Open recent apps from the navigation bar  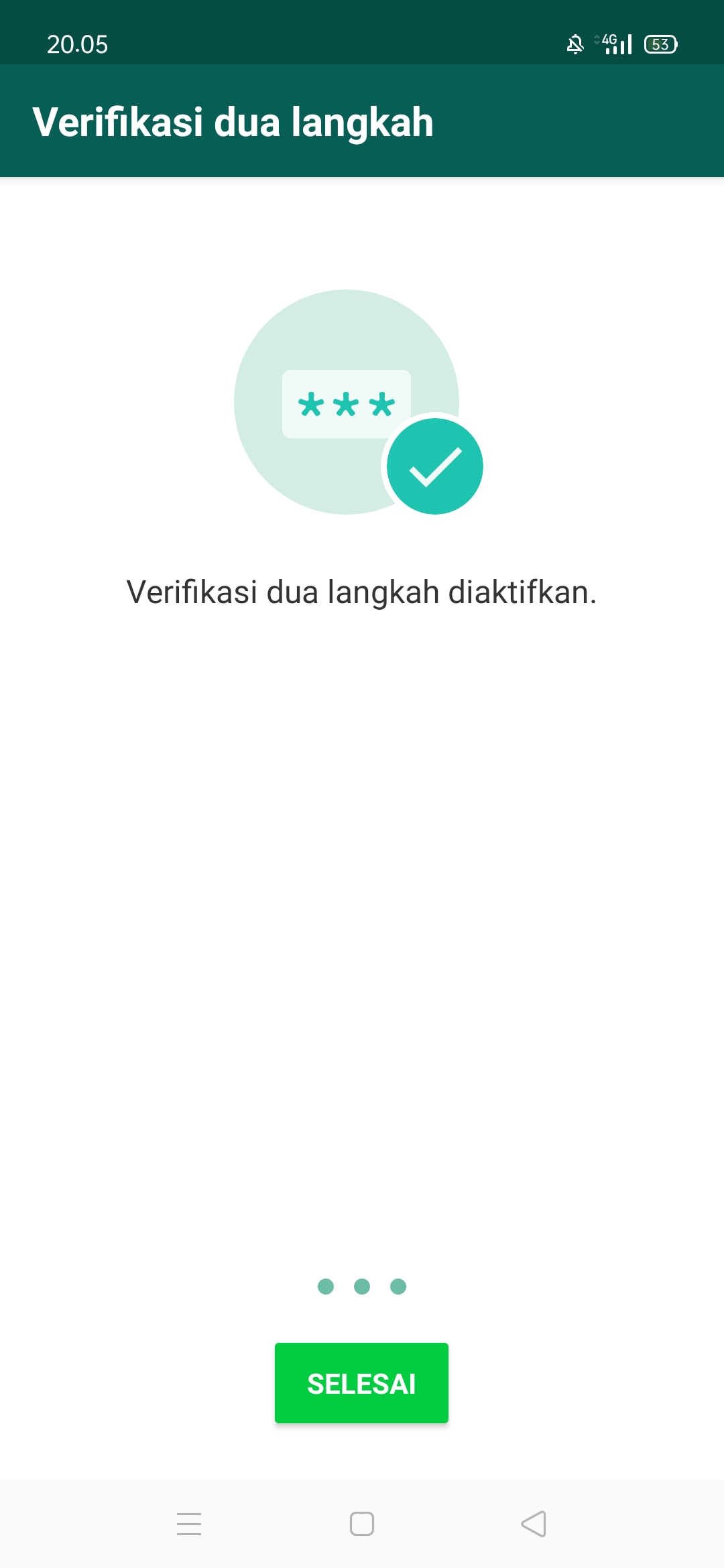point(189,1524)
